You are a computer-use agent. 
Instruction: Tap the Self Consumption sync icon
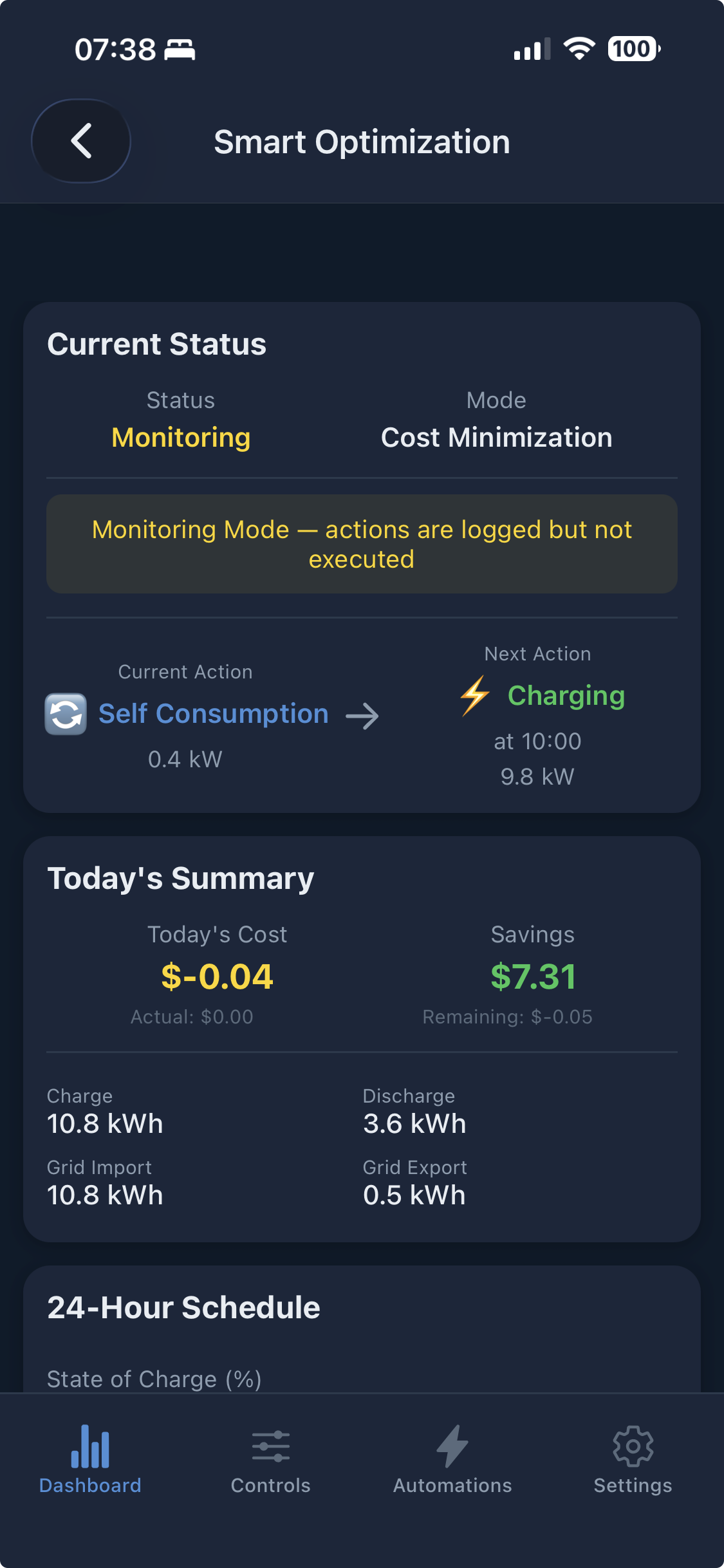[x=64, y=713]
